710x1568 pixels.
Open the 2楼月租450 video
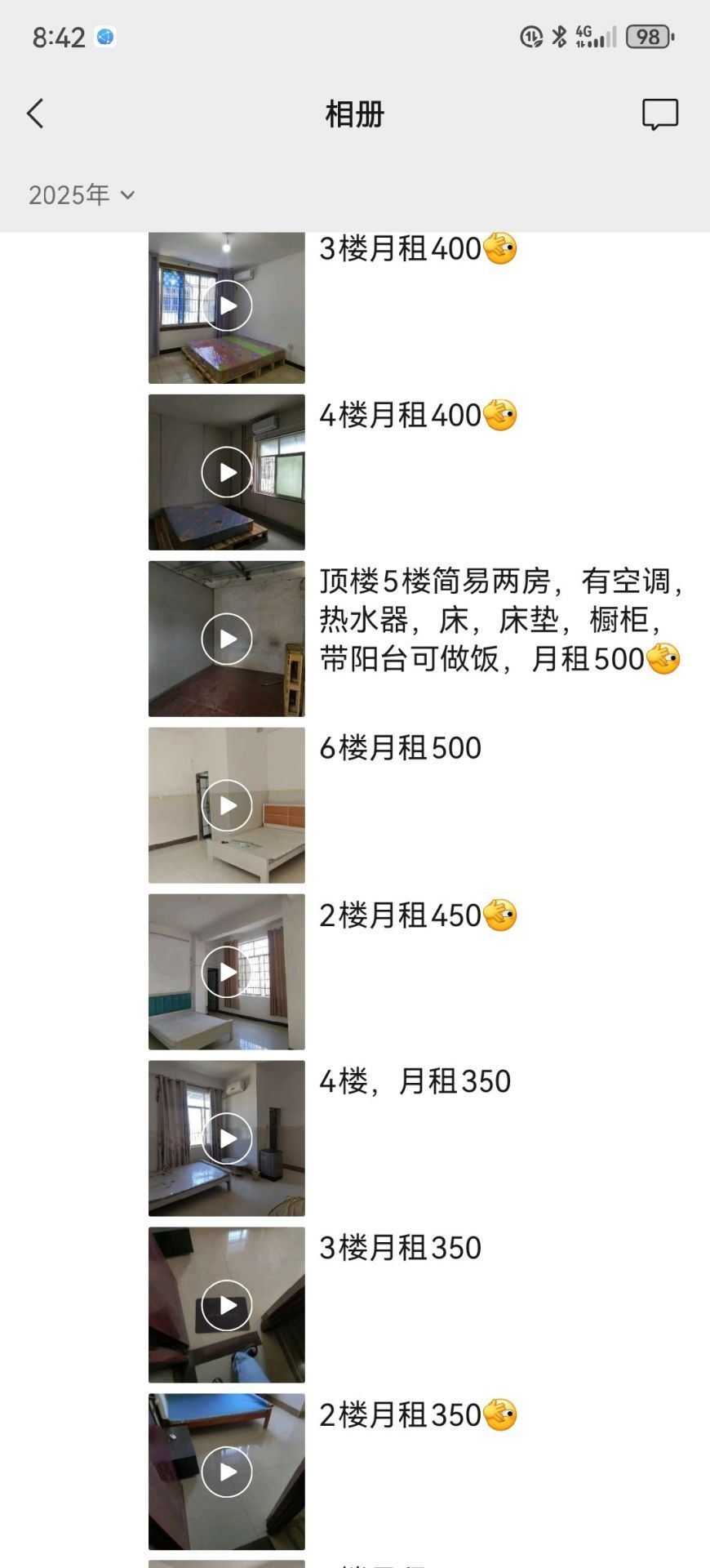(x=227, y=972)
